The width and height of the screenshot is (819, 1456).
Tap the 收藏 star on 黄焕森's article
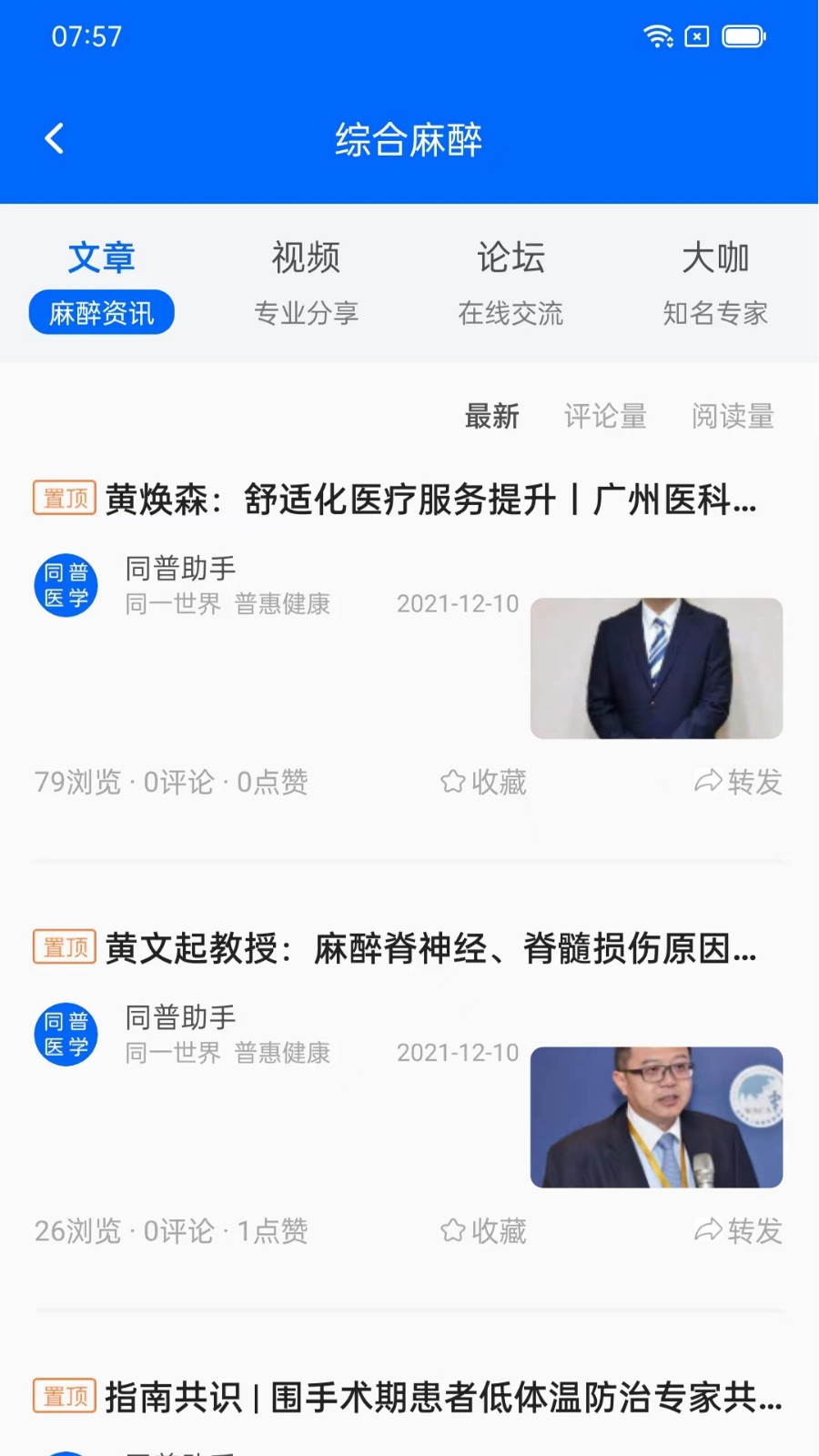coord(483,781)
